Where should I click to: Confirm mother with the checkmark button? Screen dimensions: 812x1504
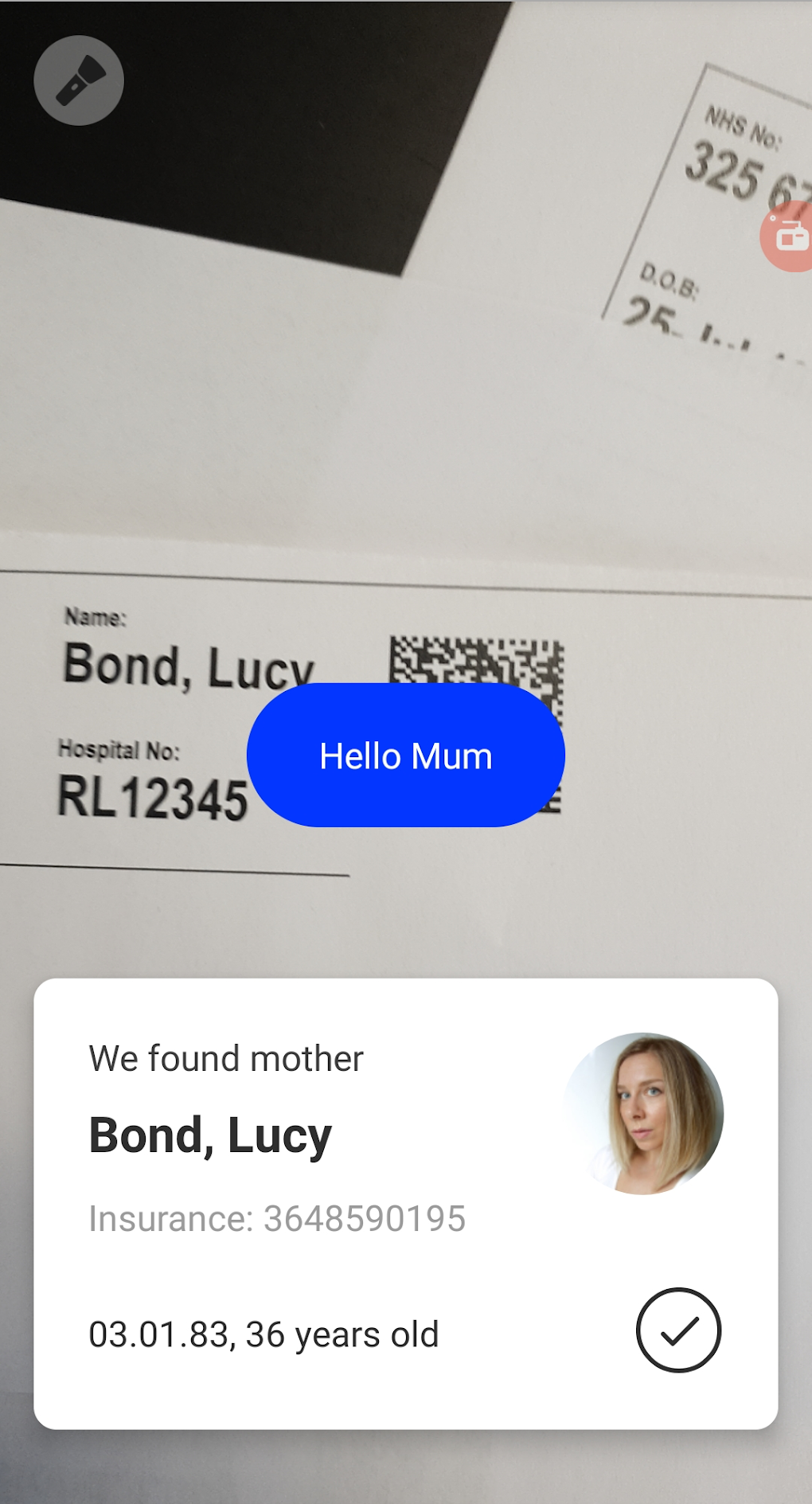678,1330
